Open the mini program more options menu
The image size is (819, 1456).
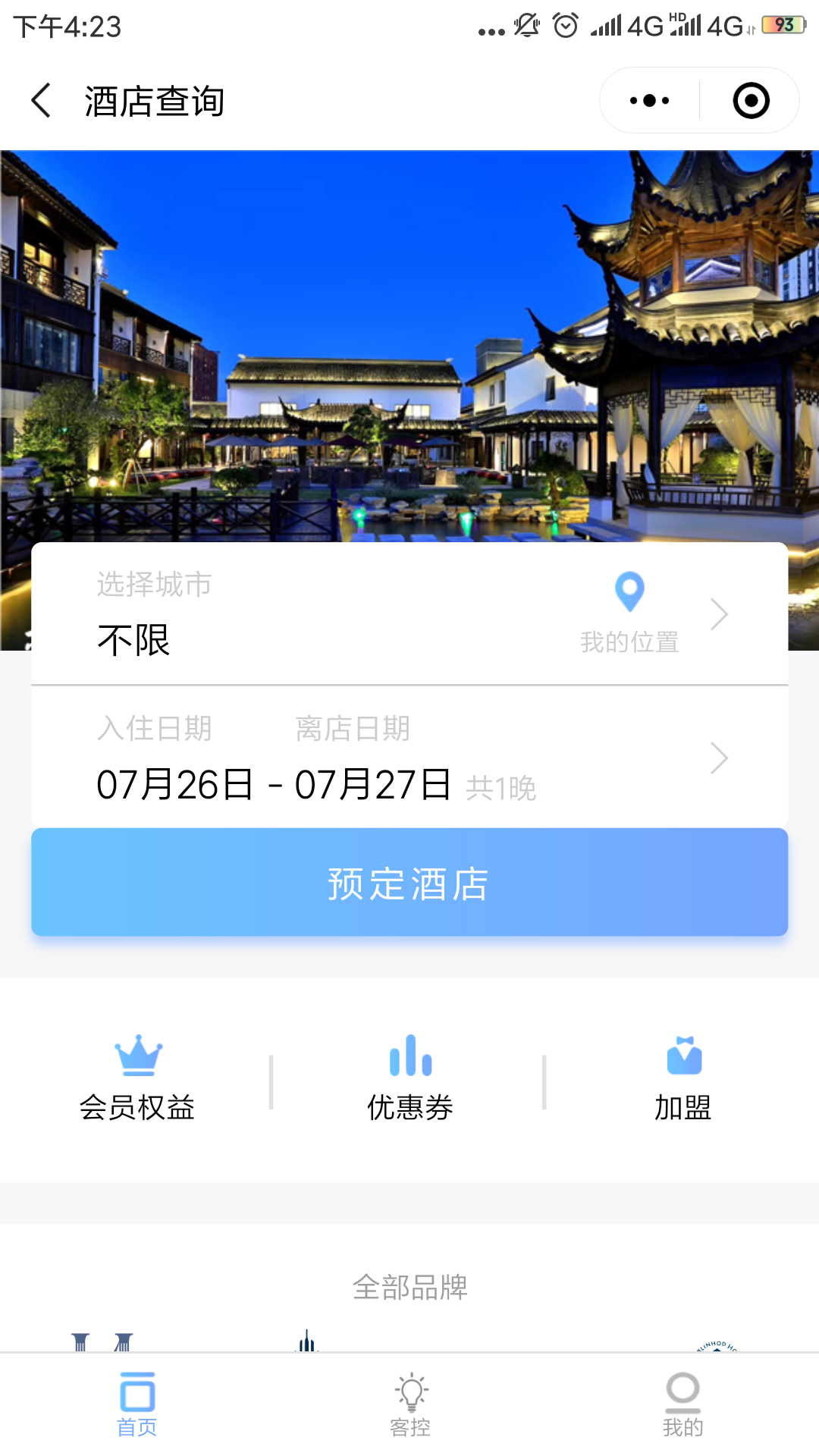click(x=650, y=101)
